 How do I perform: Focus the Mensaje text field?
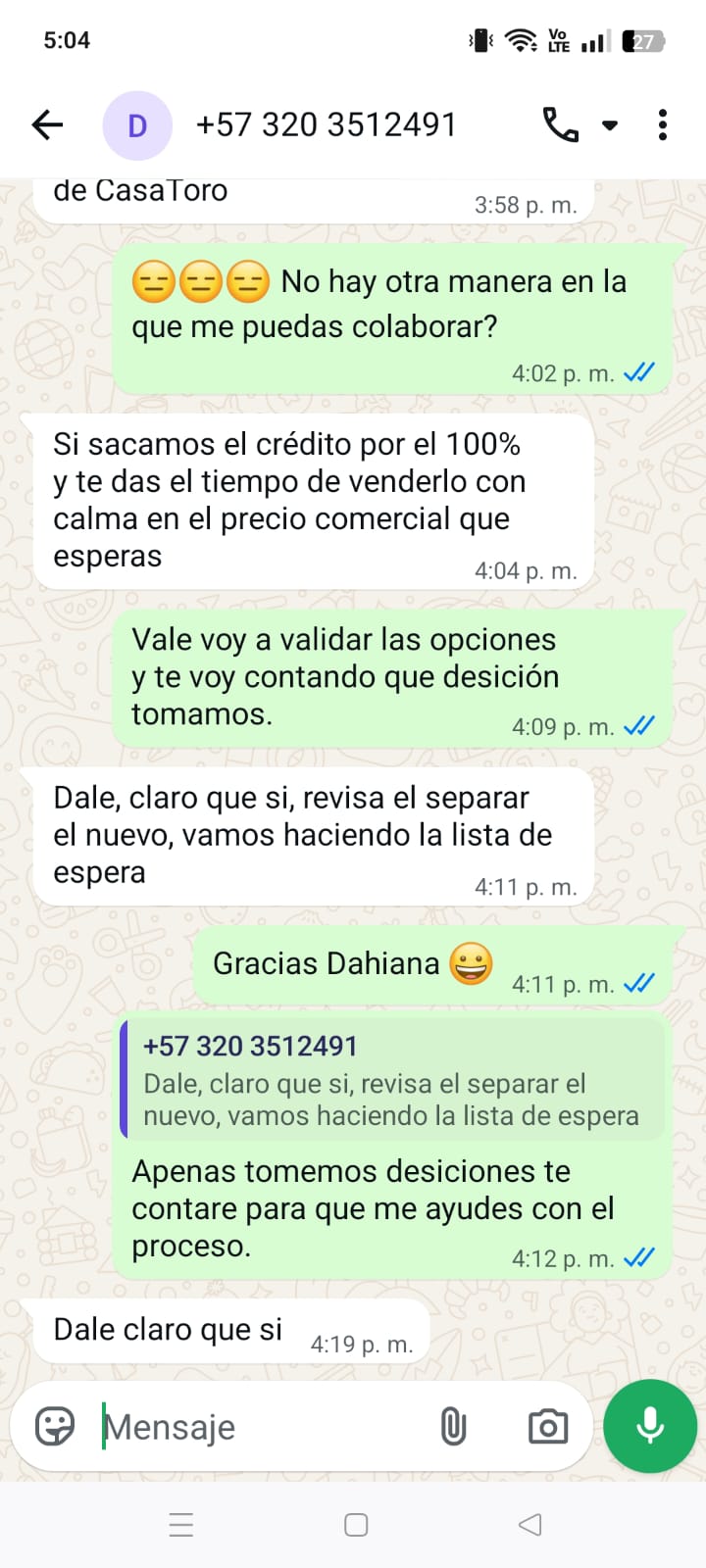click(x=265, y=1427)
